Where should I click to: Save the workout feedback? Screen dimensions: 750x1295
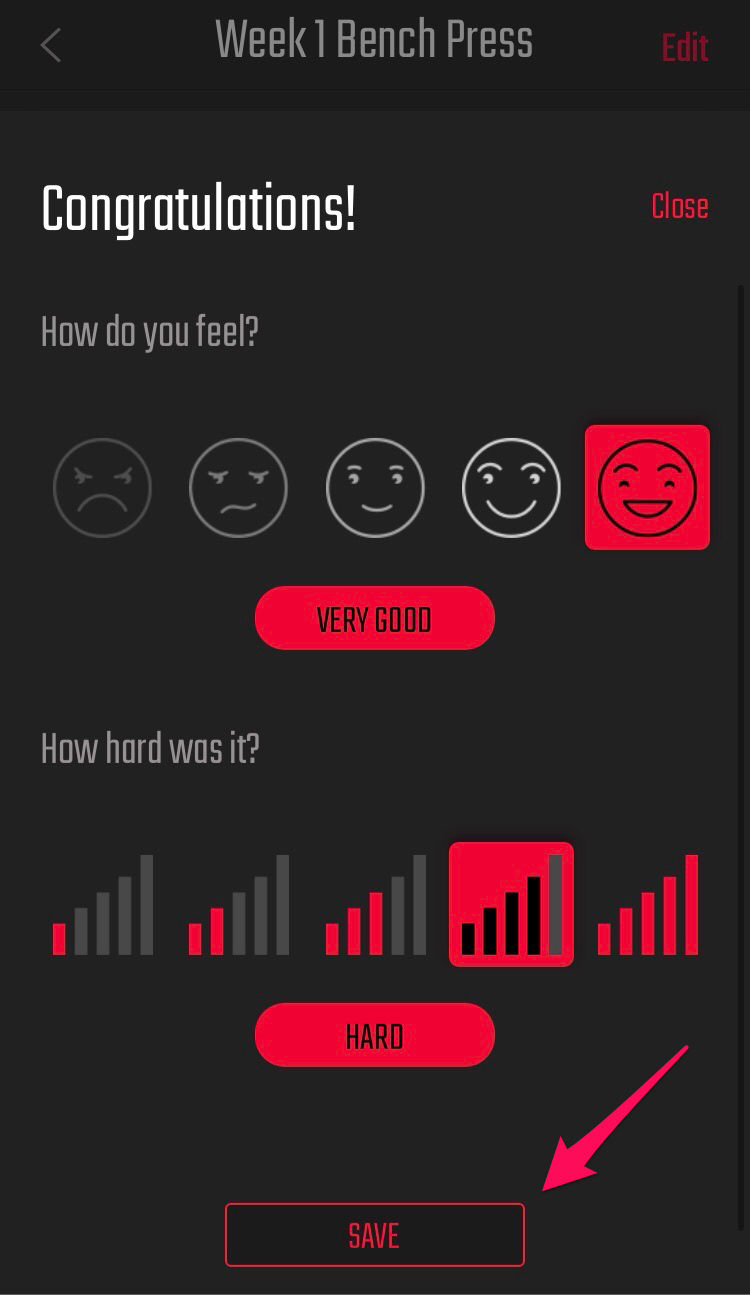375,1235
